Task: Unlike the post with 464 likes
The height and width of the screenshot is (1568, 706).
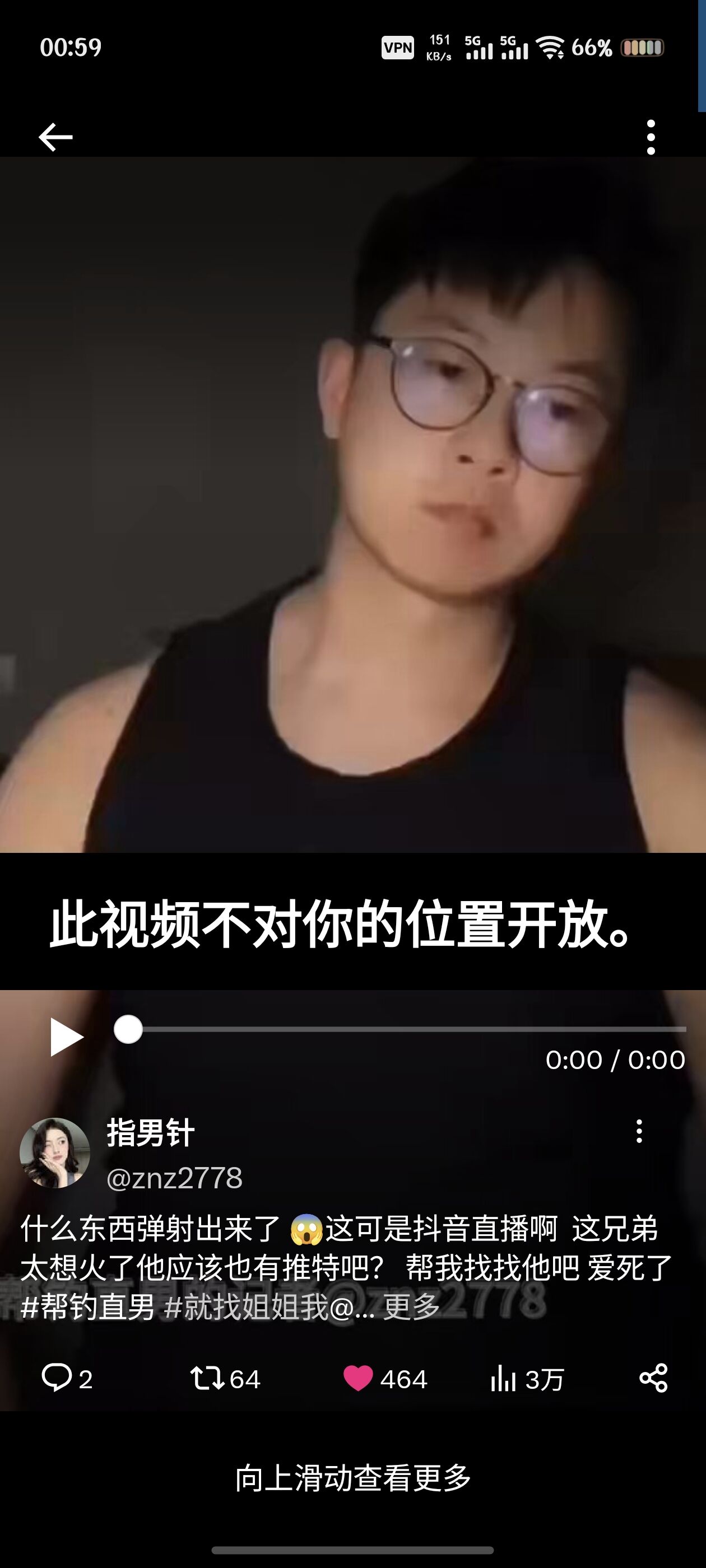Action: [x=385, y=1379]
